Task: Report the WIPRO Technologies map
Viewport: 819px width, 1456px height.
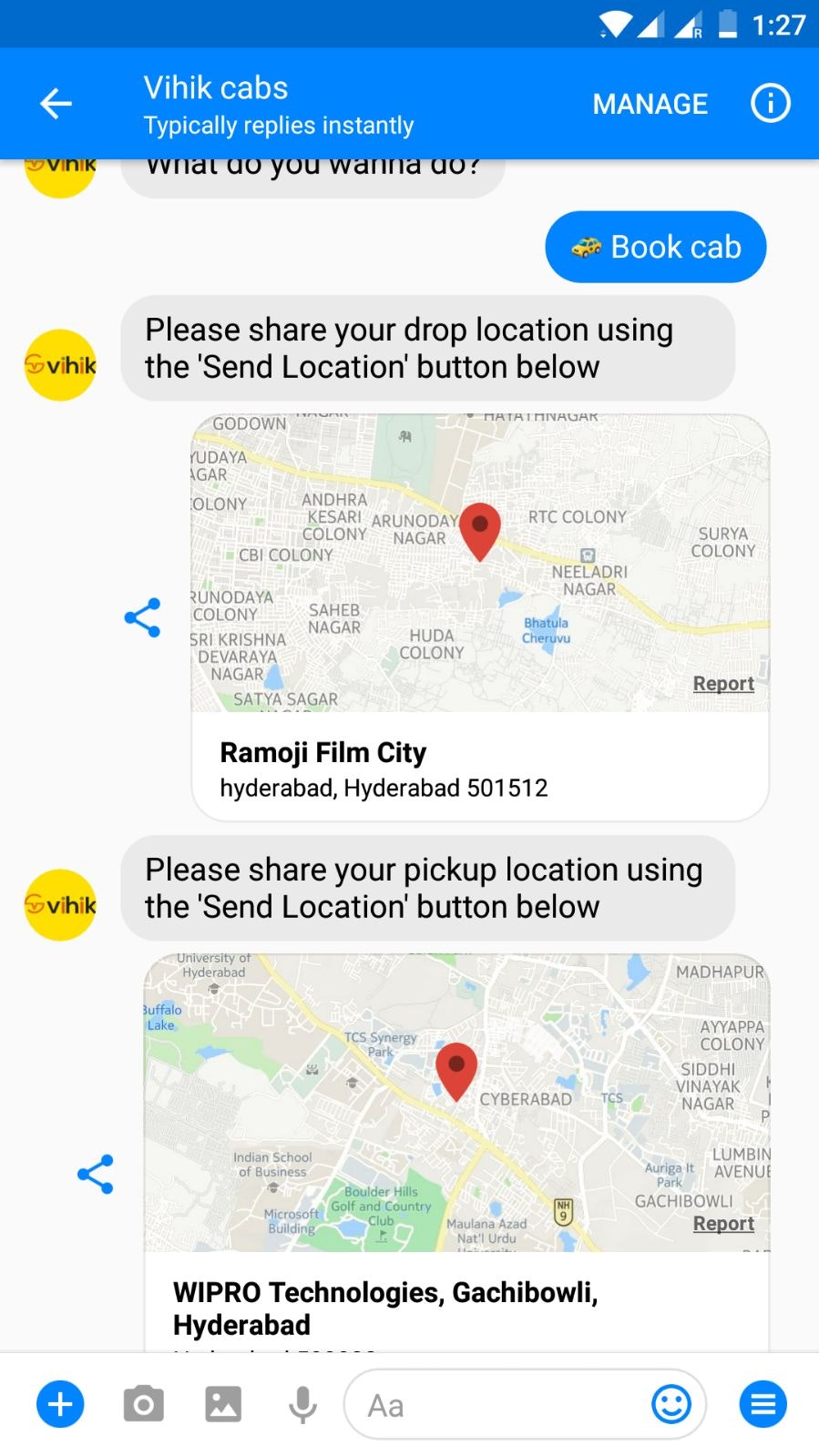Action: coord(722,1223)
